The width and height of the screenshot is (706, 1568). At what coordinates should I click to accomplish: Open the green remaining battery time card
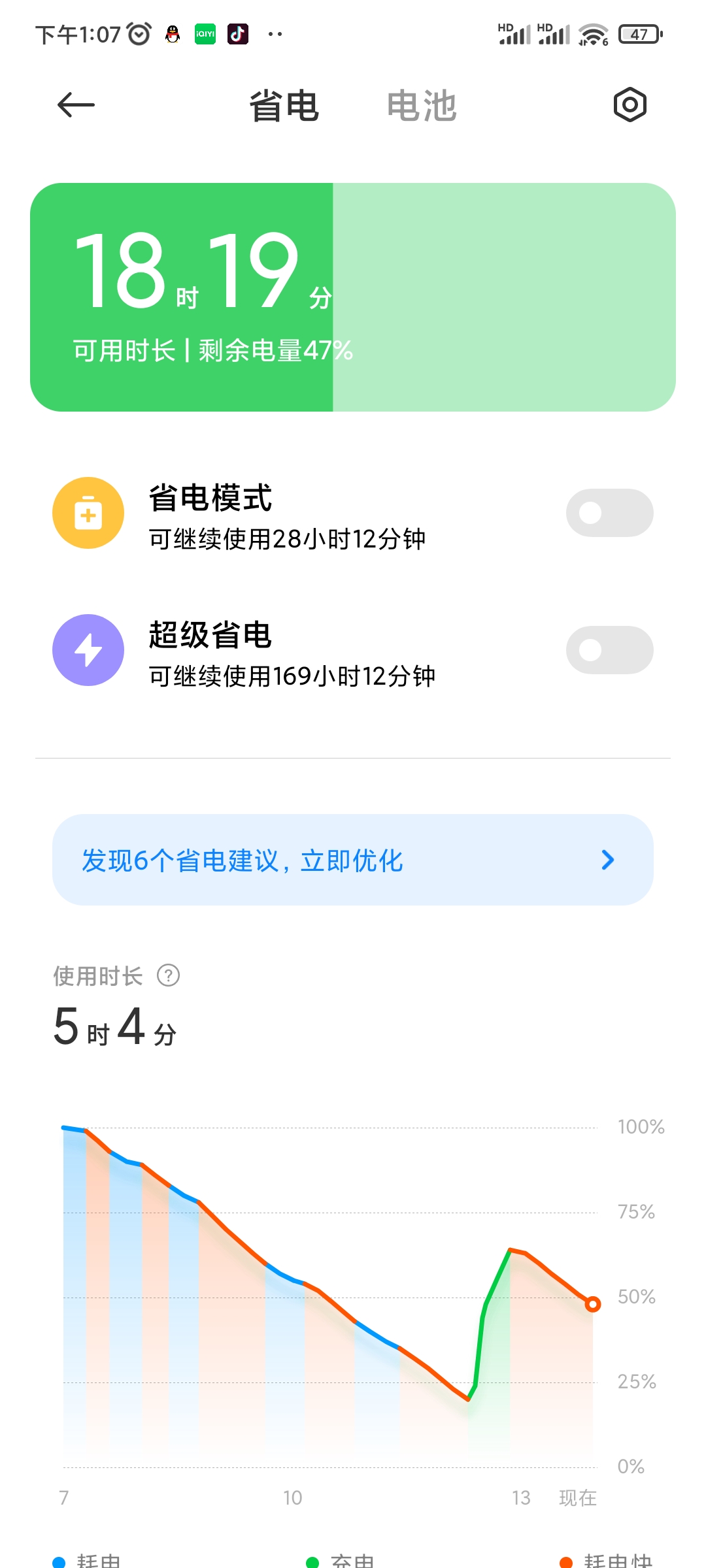pyautogui.click(x=353, y=297)
